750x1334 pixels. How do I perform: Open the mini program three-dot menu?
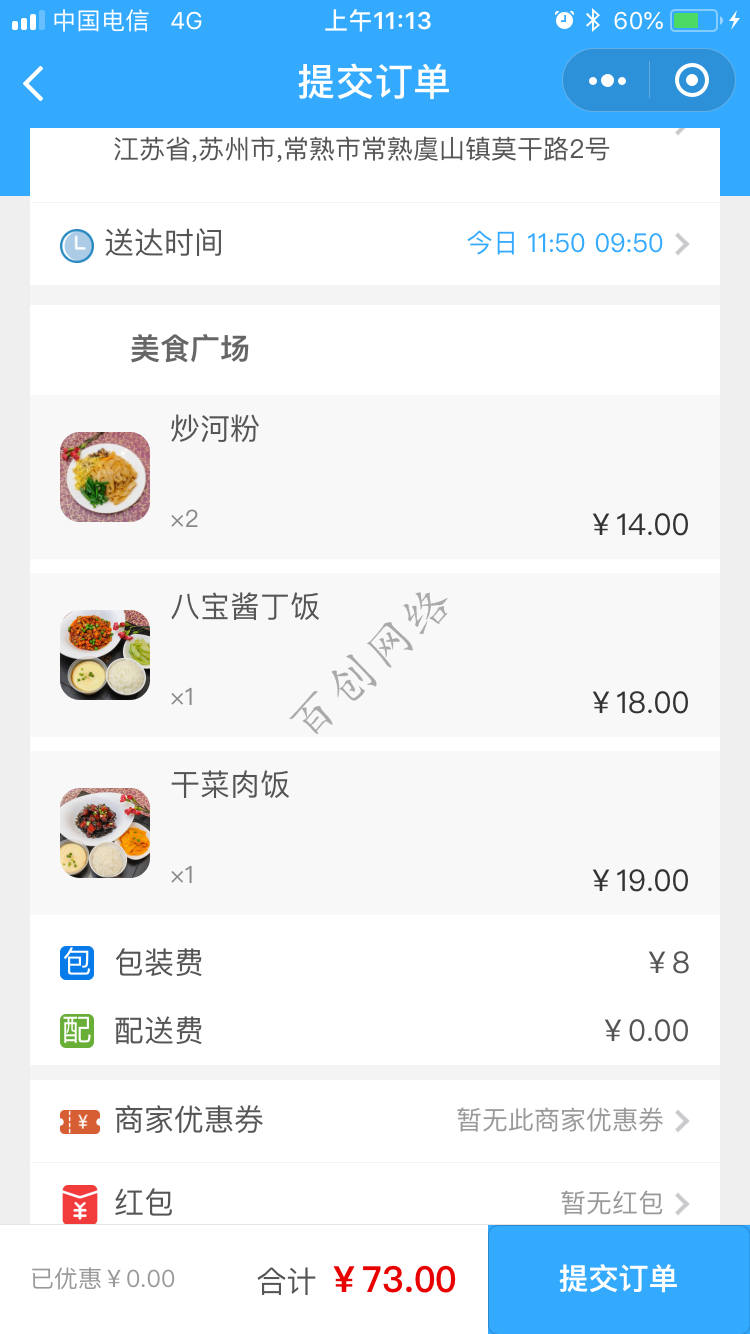click(607, 81)
